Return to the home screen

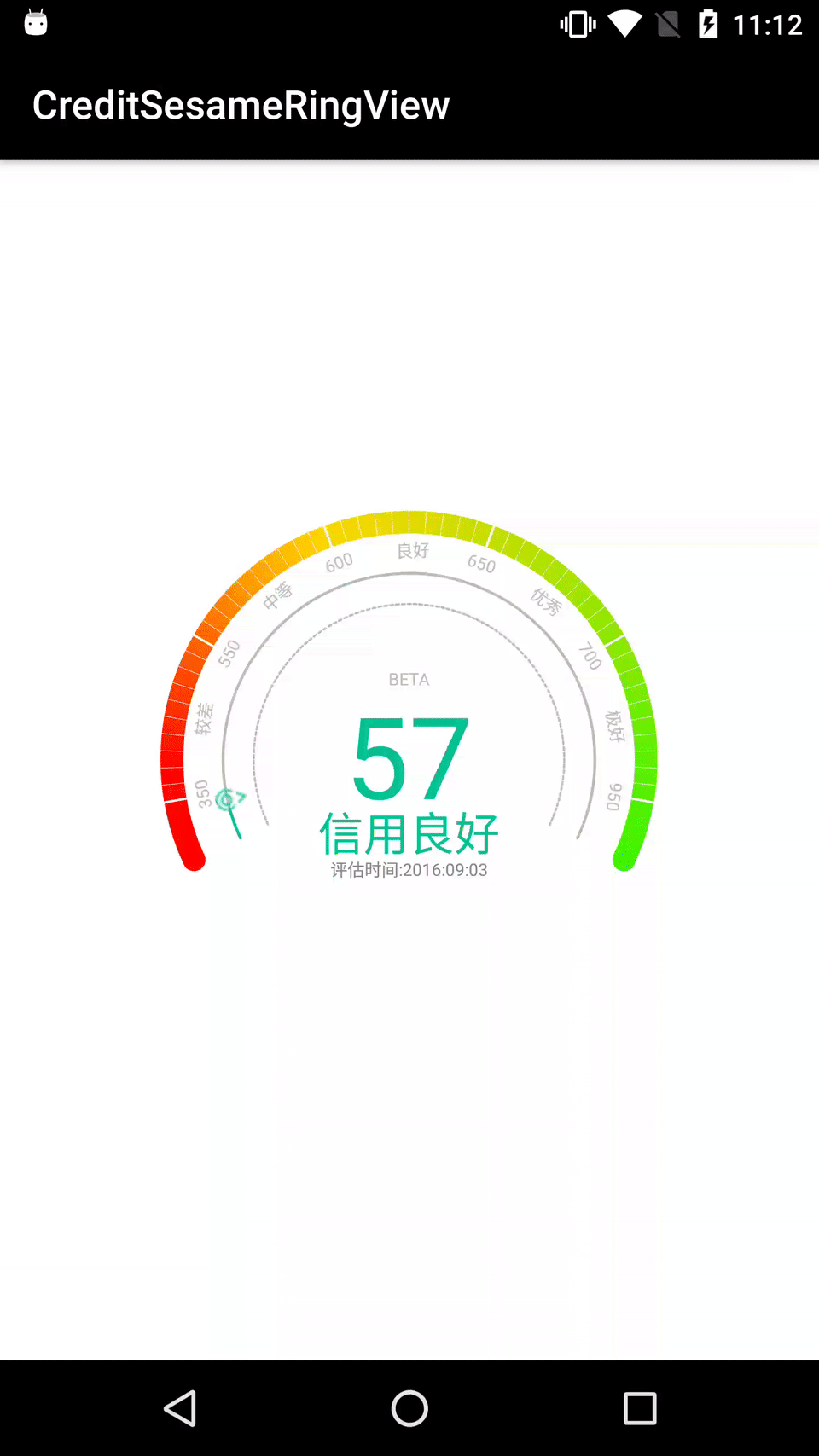pyautogui.click(x=409, y=1408)
